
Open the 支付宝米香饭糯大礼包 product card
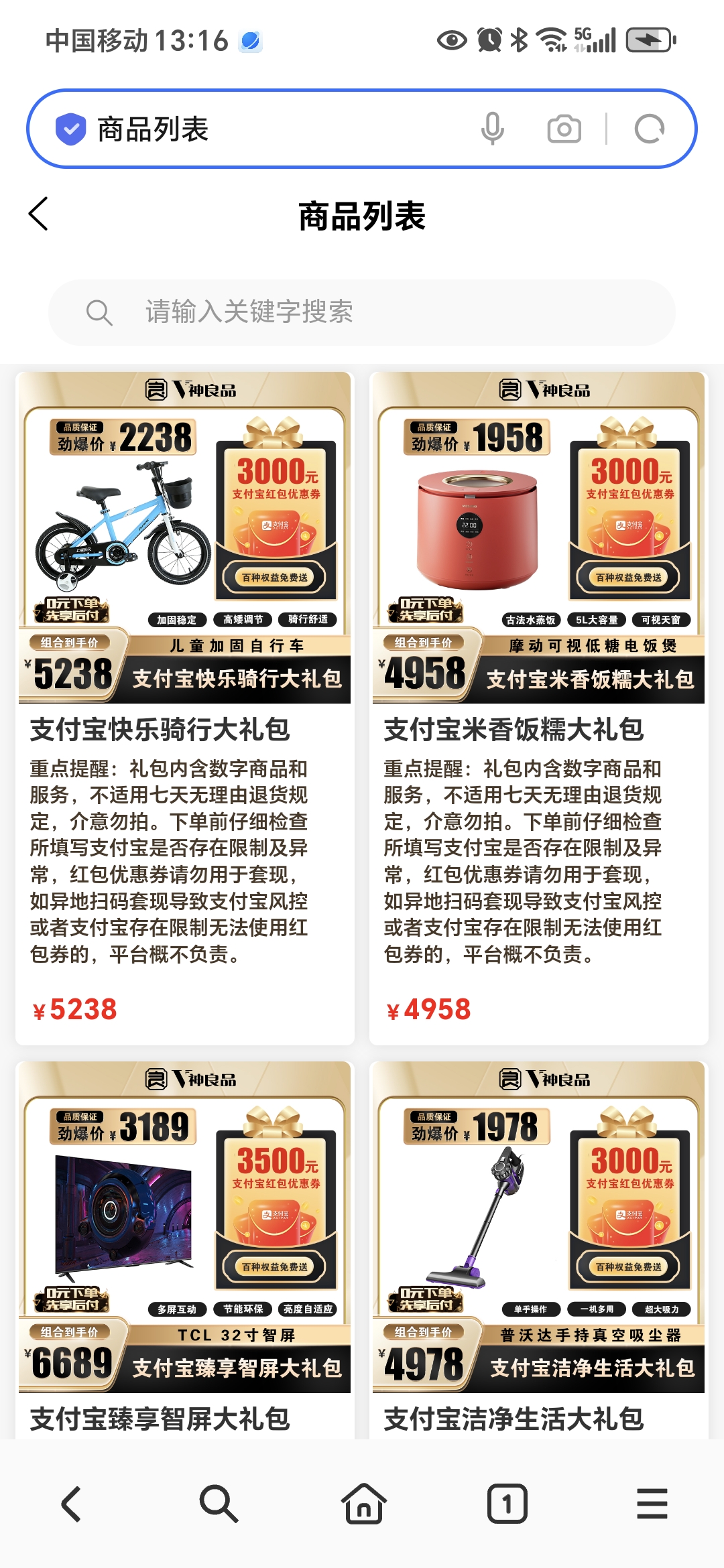tap(539, 708)
